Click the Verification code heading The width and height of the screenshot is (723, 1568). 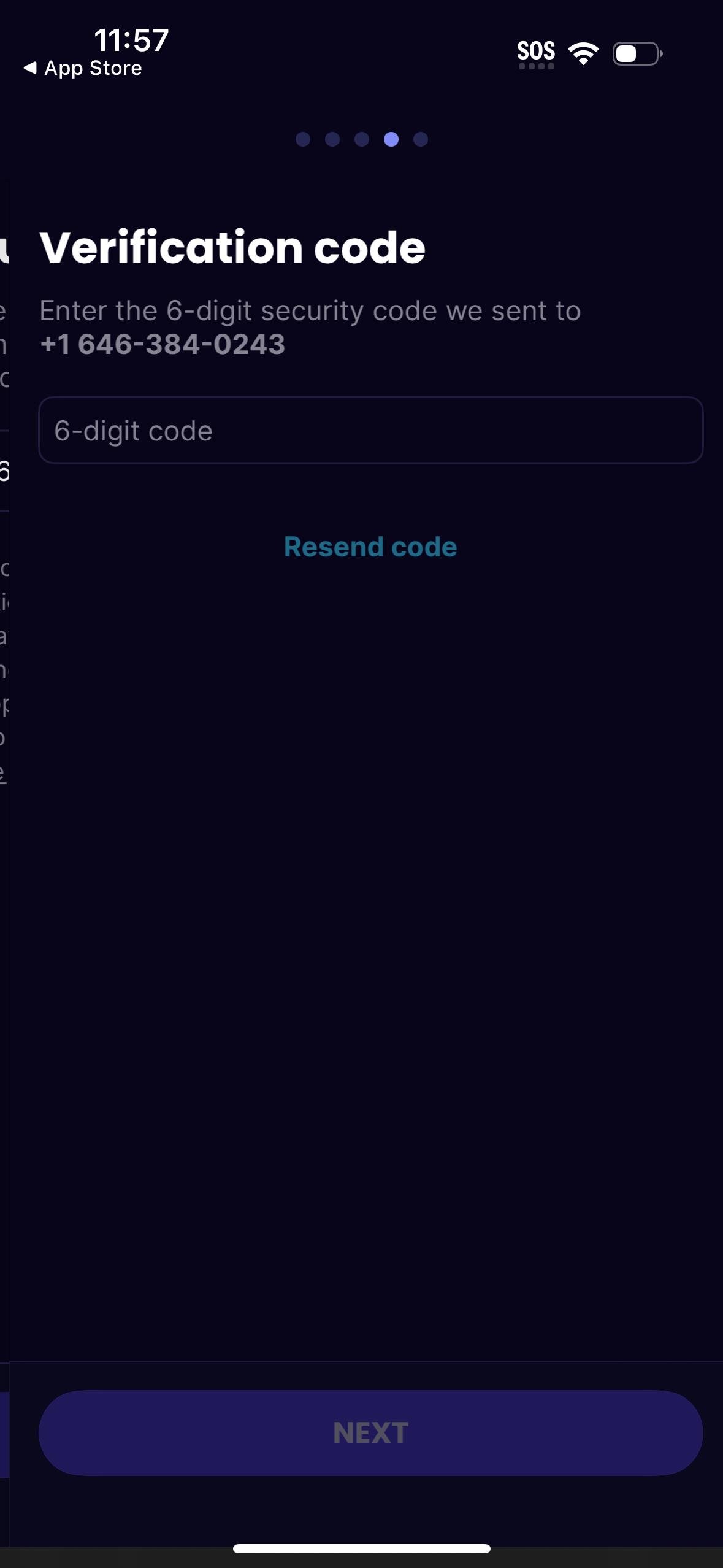pyautogui.click(x=232, y=246)
